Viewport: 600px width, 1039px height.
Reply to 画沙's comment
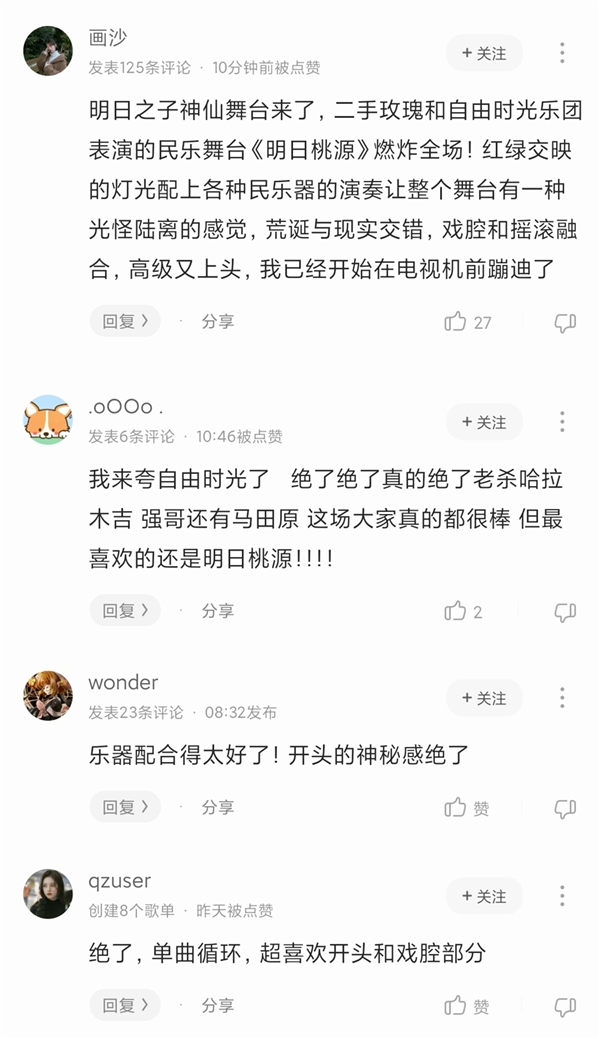(x=125, y=321)
